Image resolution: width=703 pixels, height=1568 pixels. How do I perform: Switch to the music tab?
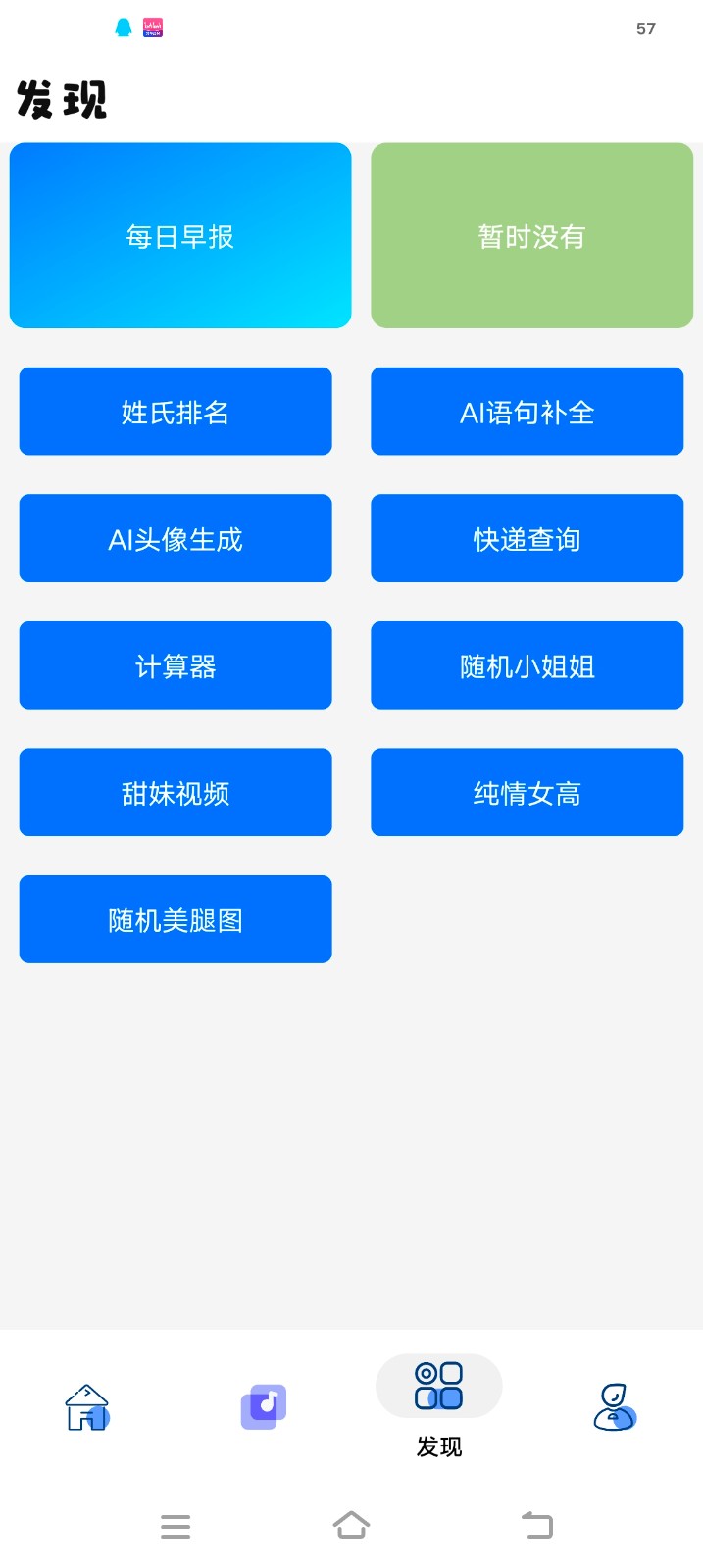click(x=263, y=1407)
